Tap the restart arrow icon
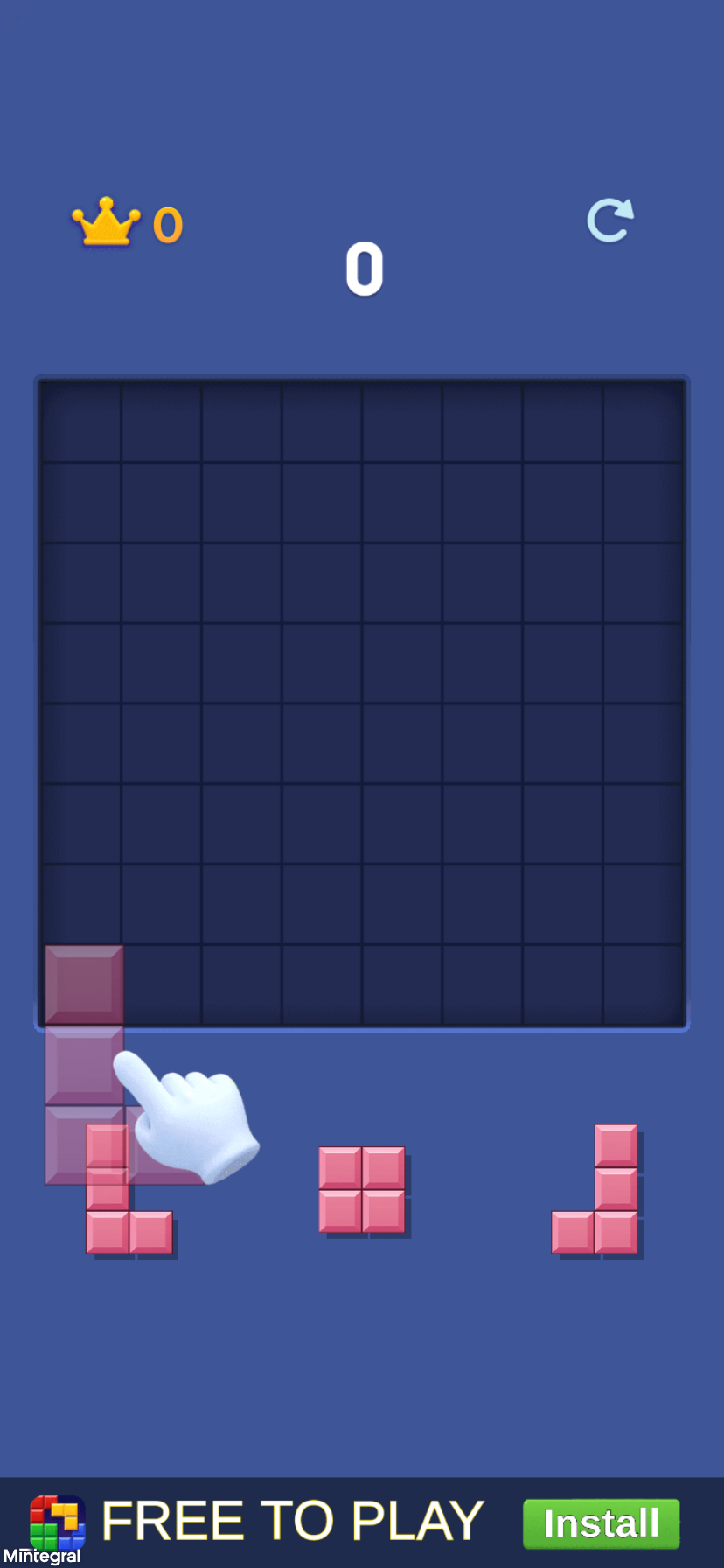The image size is (724, 1568). (609, 220)
